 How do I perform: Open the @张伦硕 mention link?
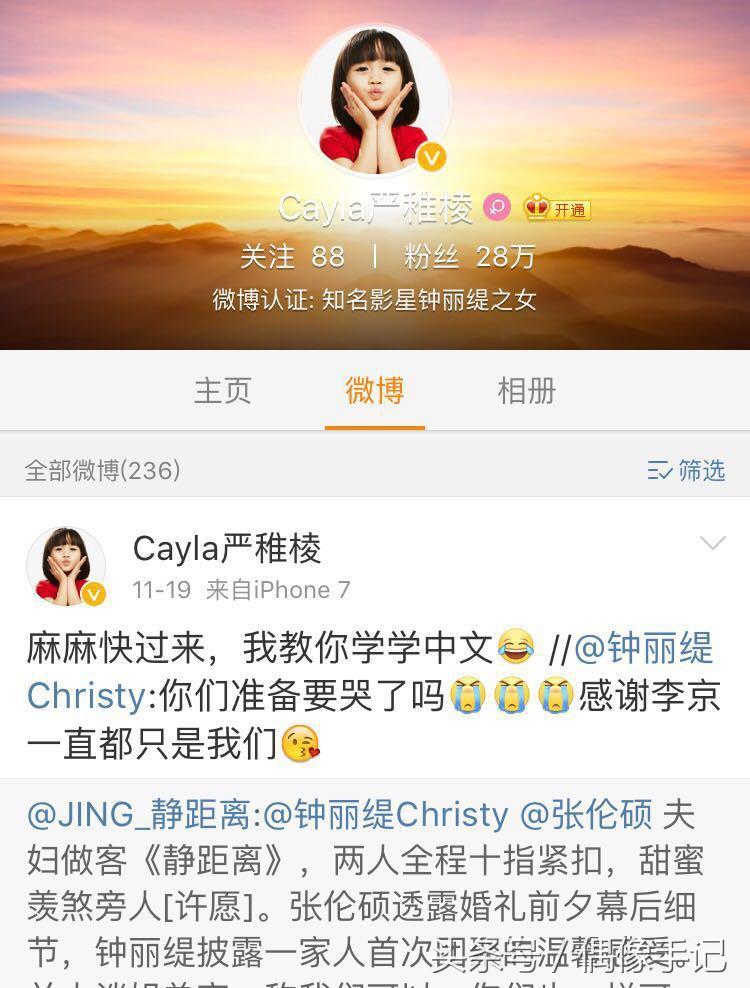(585, 815)
